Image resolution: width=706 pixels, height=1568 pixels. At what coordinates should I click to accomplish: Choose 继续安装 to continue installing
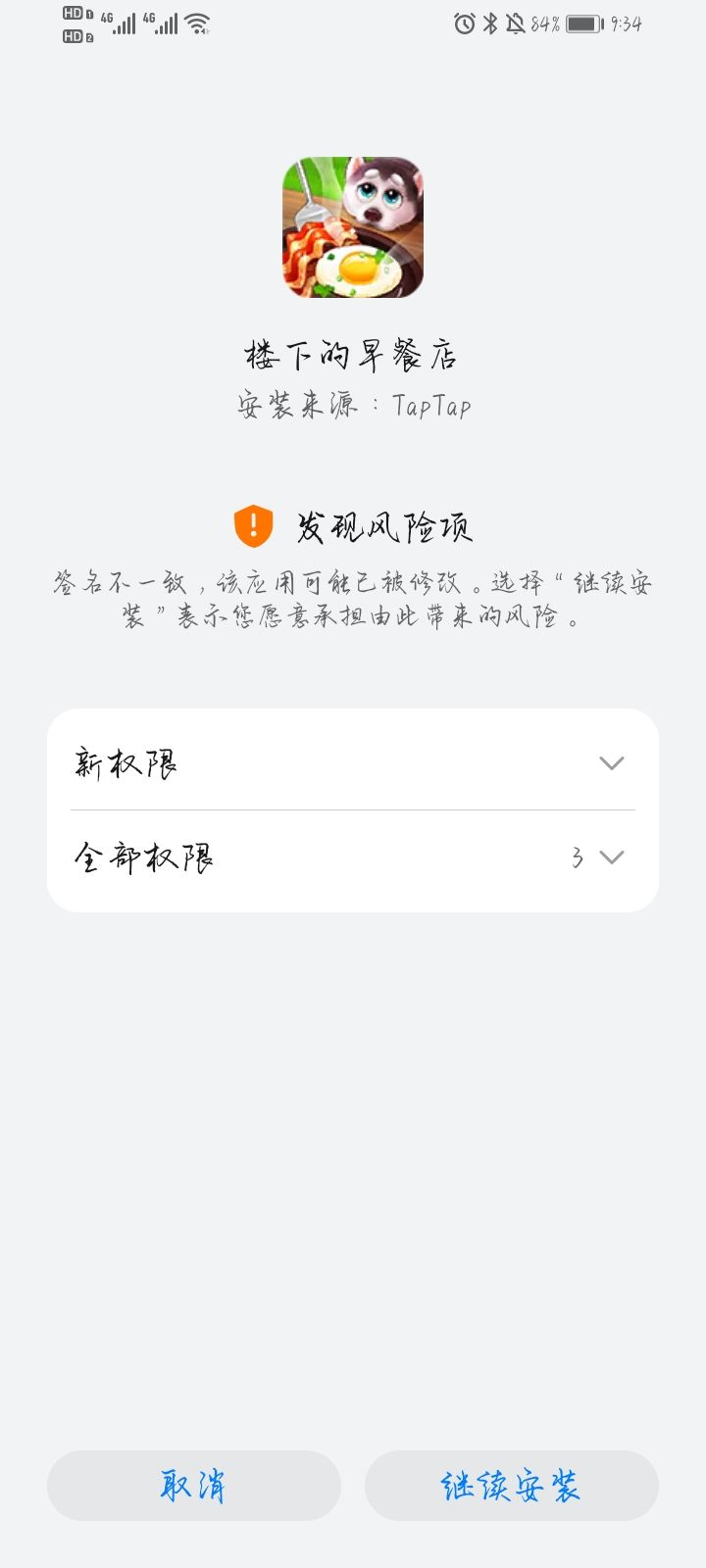pyautogui.click(x=511, y=1486)
